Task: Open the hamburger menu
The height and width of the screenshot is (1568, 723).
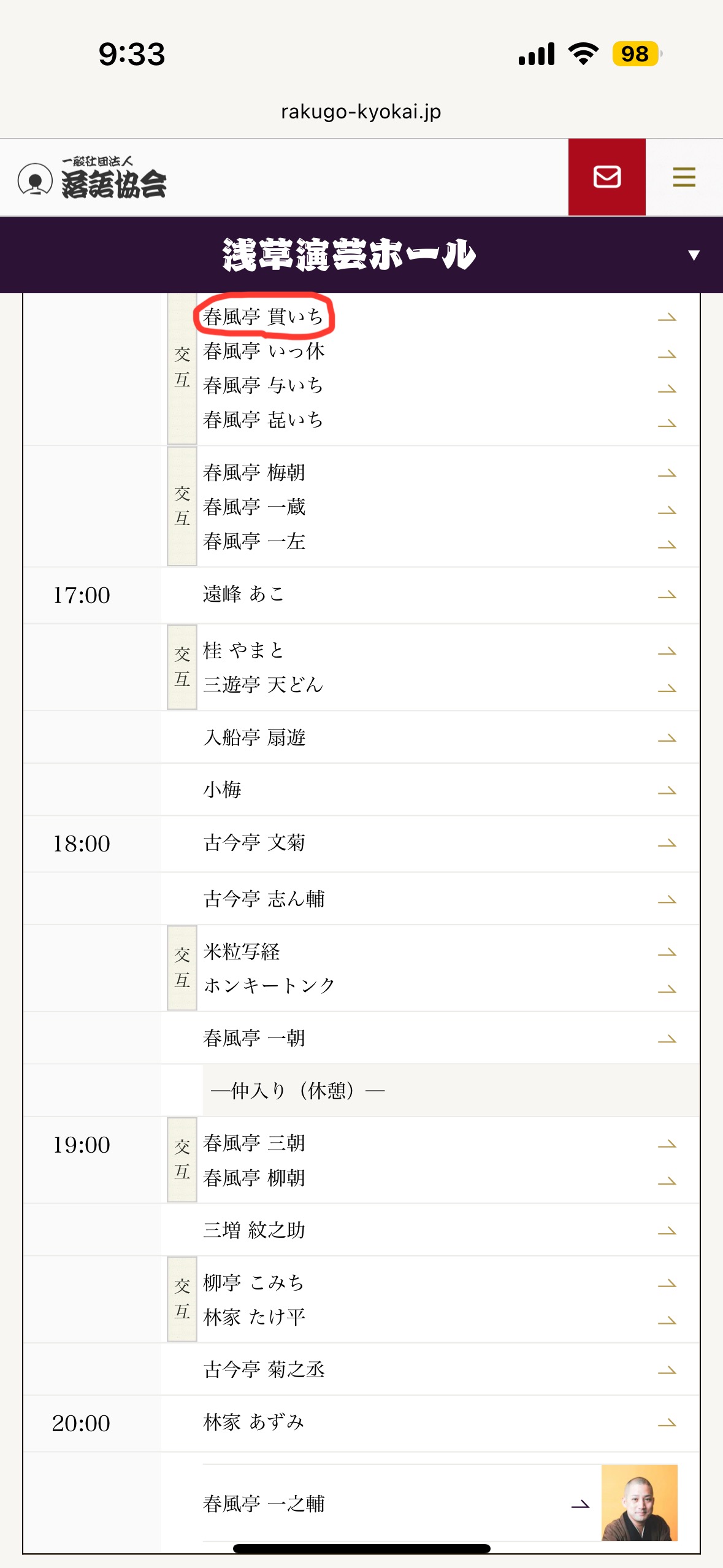Action: tap(684, 177)
